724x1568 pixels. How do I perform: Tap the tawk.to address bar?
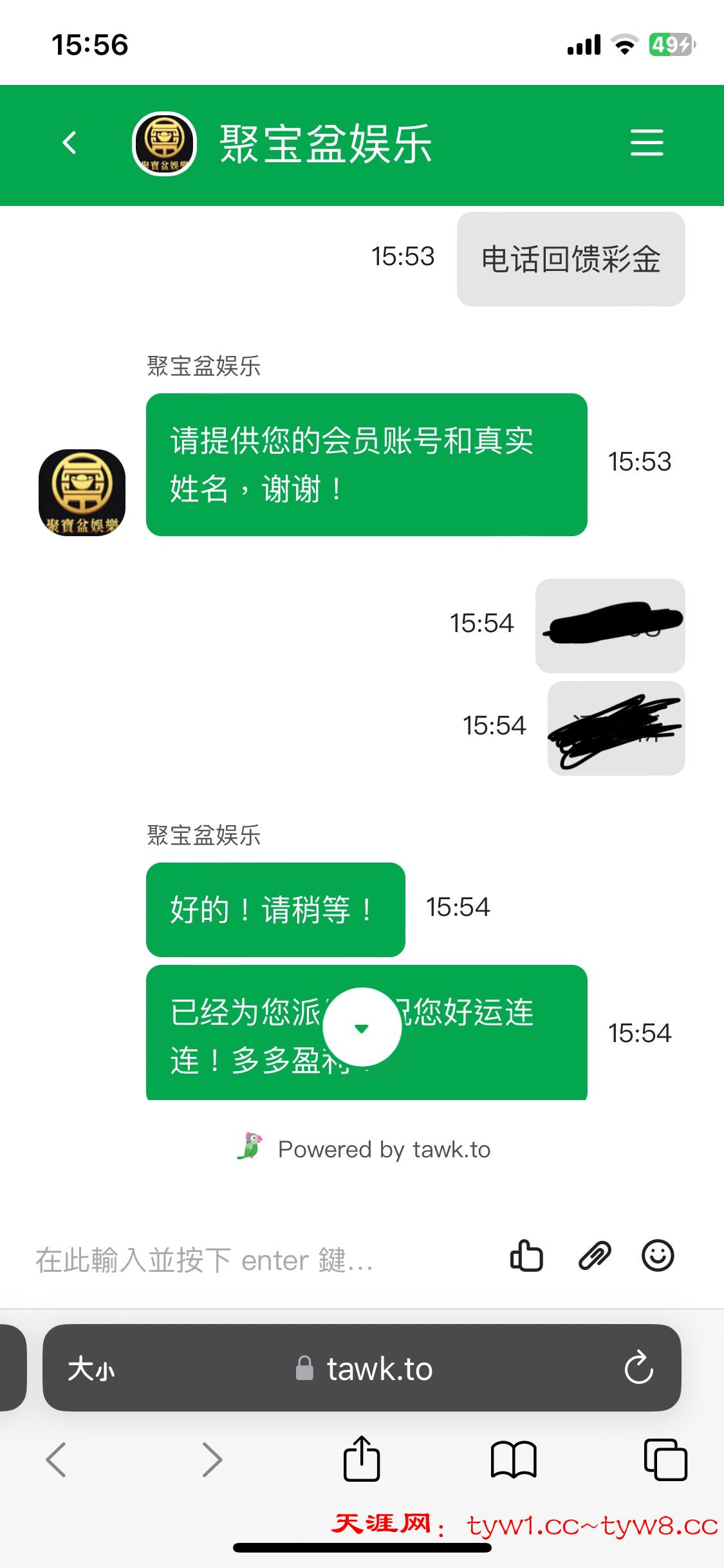364,1368
